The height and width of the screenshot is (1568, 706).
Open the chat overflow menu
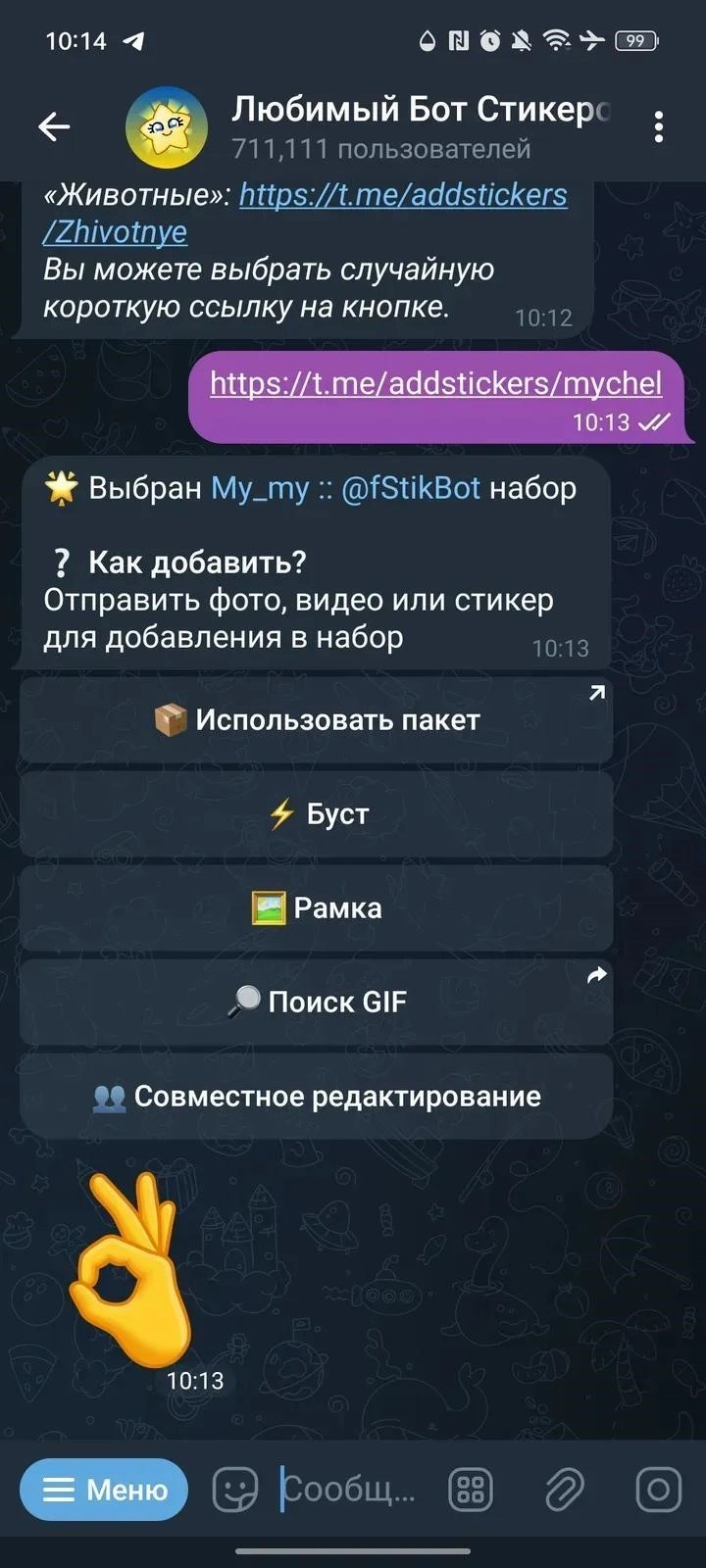658,126
